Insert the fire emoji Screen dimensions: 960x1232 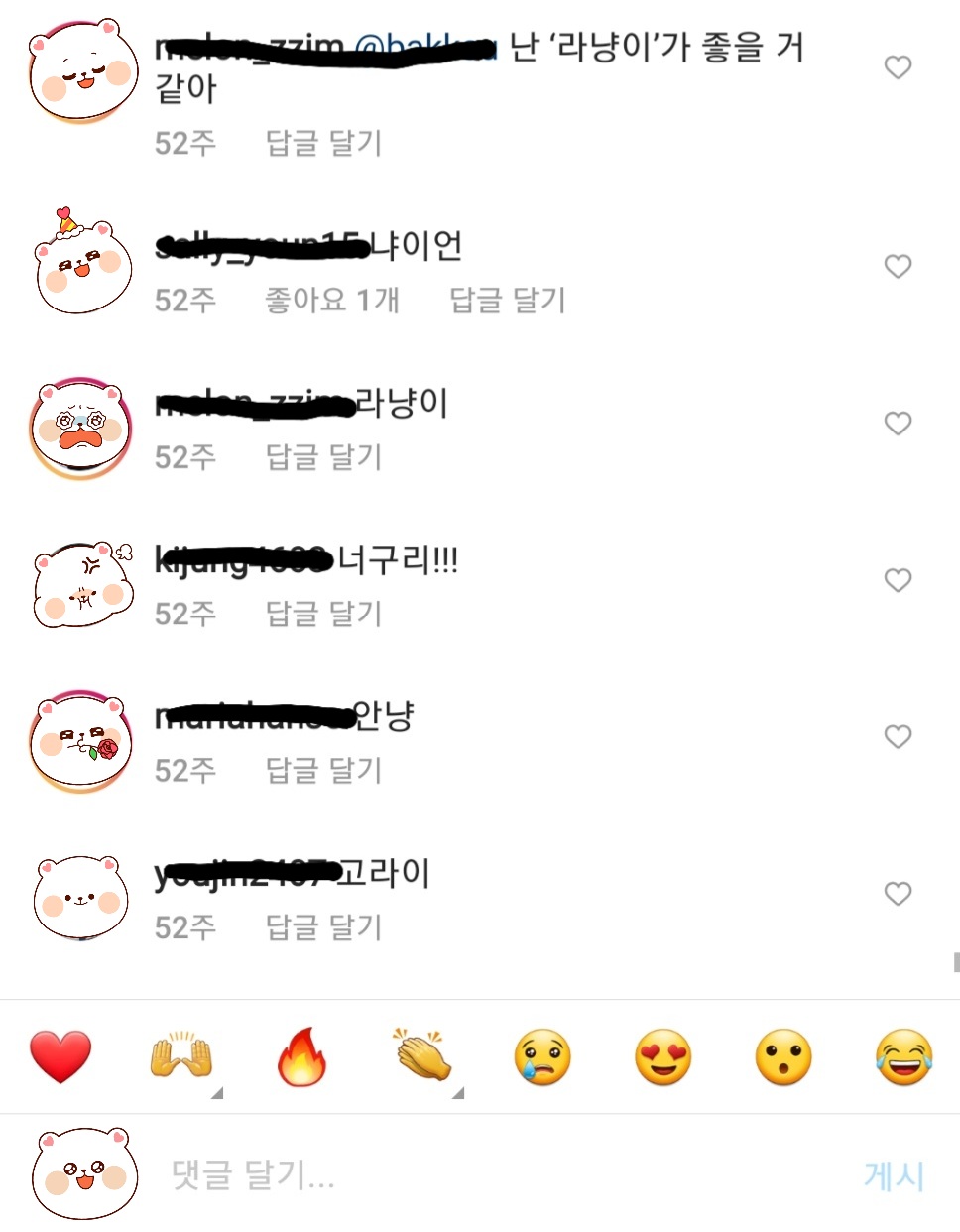coord(301,1056)
